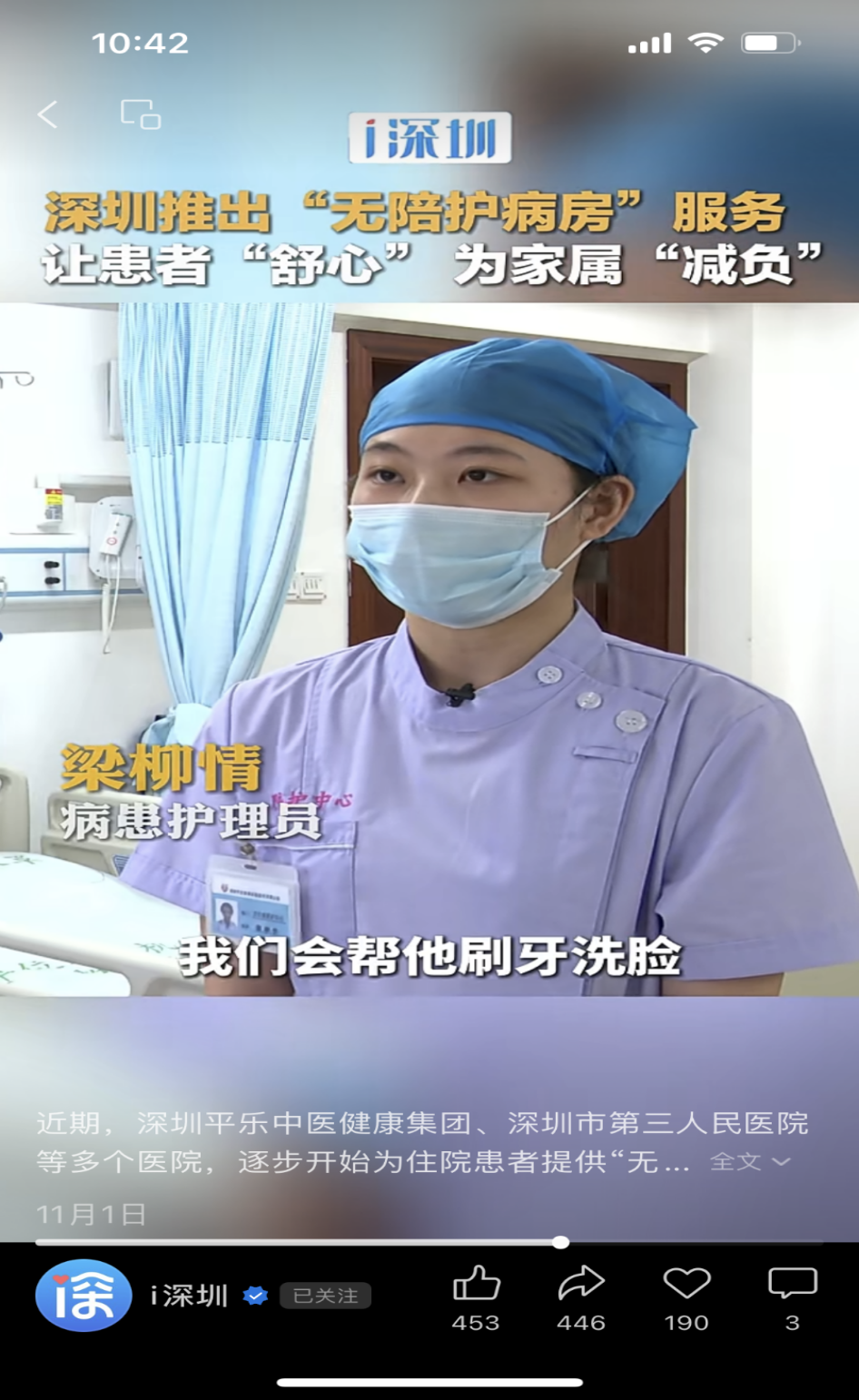The width and height of the screenshot is (859, 1400).
Task: Toggle the 已关注 follow button
Action: coord(325,1296)
